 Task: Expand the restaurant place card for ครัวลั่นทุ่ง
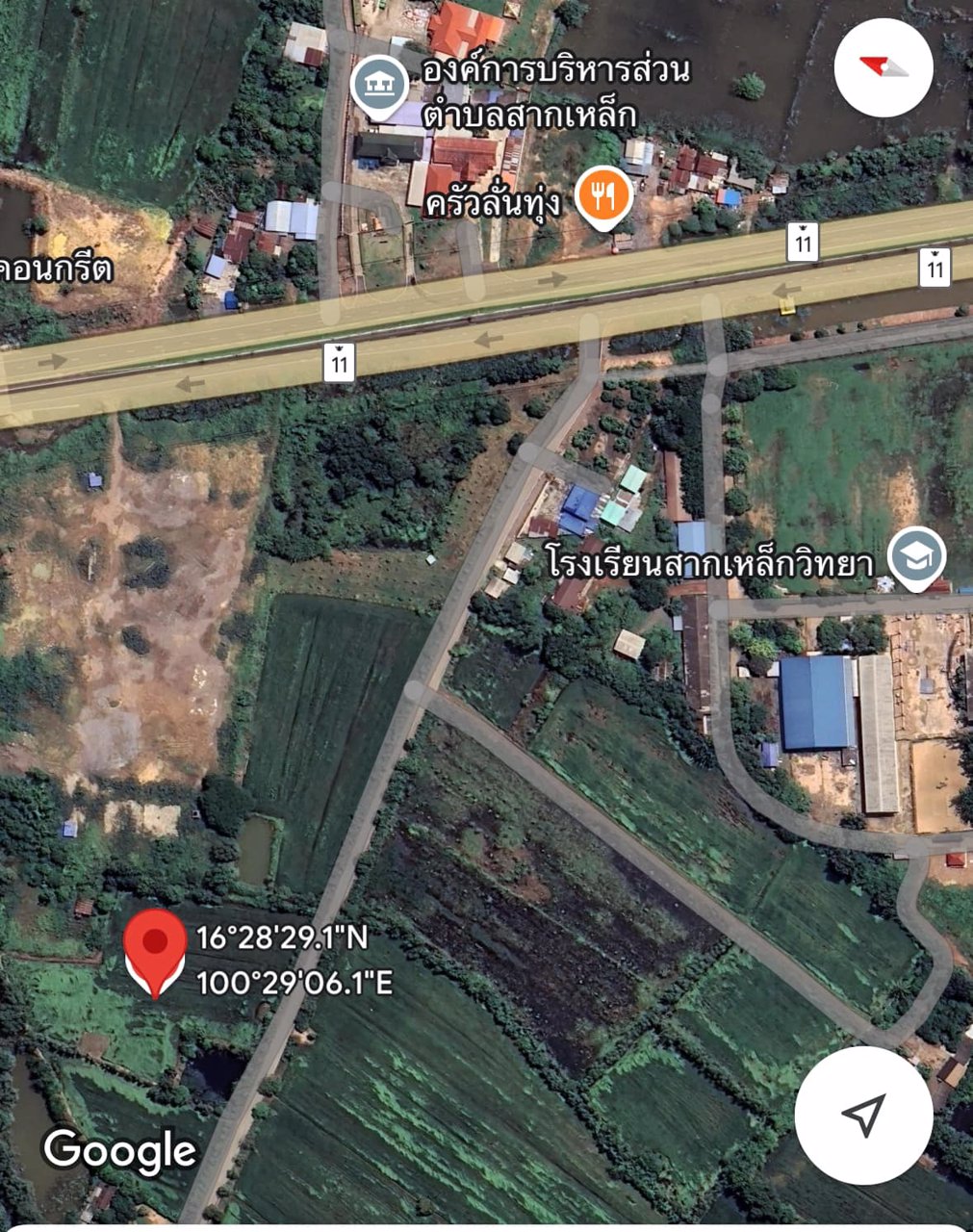[602, 198]
